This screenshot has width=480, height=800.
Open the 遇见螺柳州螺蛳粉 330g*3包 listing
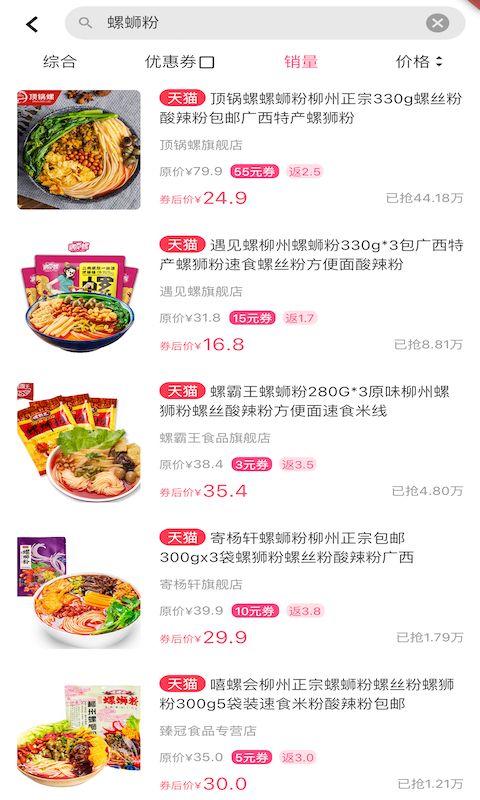(x=240, y=296)
